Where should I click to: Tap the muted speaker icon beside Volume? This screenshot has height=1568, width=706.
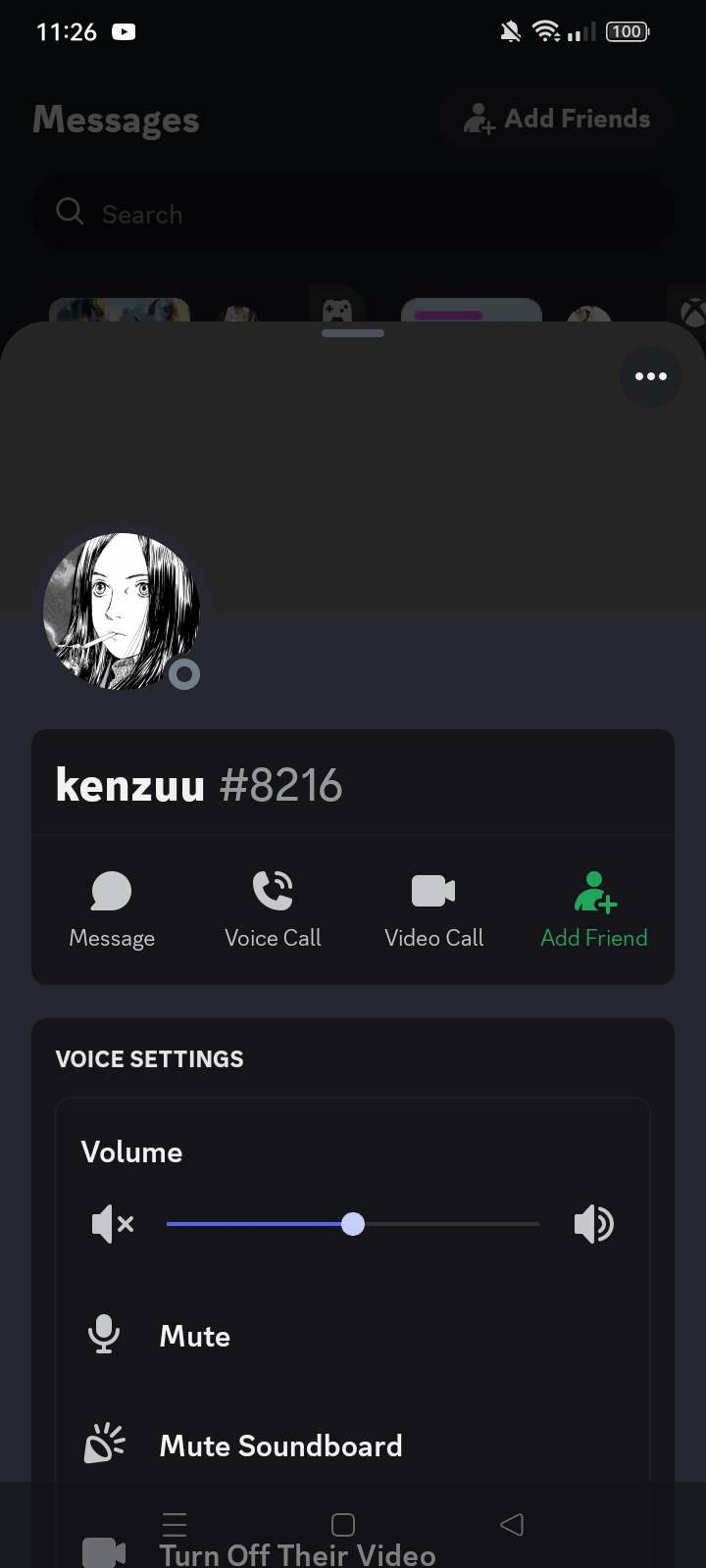112,1224
